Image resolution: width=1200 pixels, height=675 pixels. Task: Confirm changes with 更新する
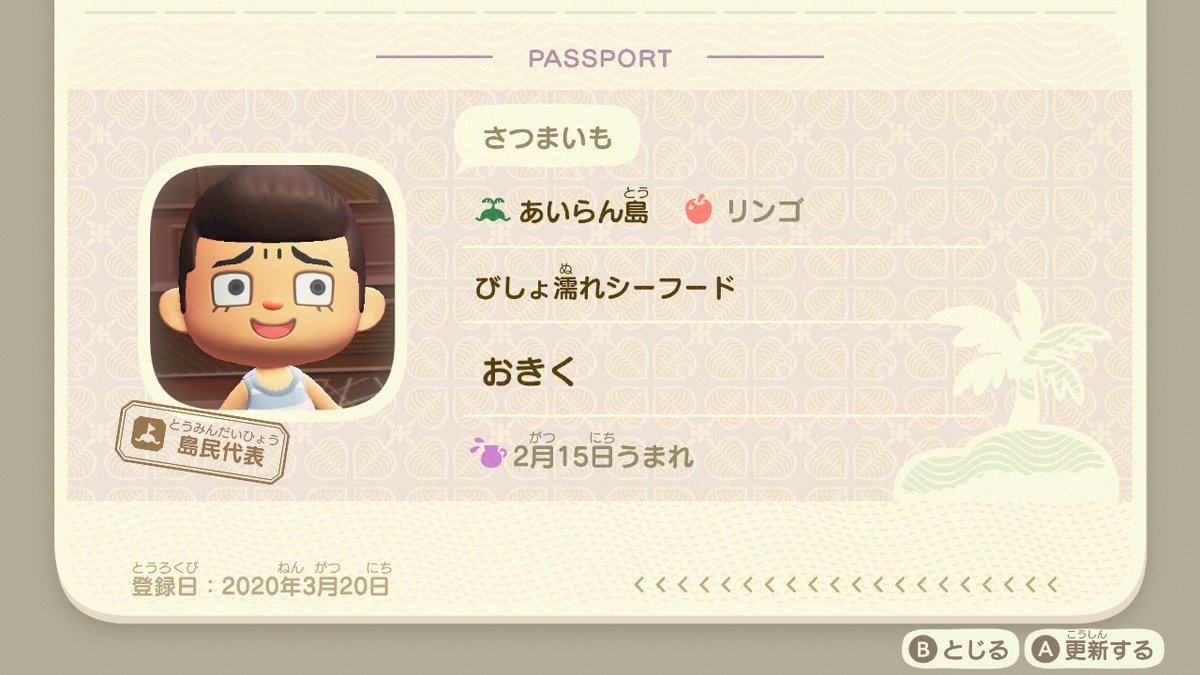click(1094, 650)
